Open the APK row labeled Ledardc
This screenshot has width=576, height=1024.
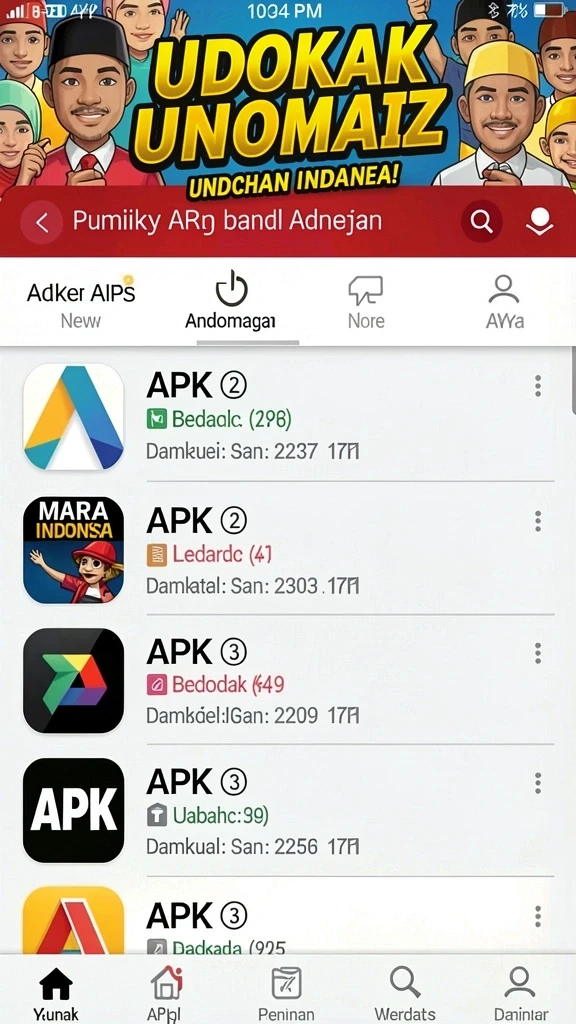click(x=288, y=550)
